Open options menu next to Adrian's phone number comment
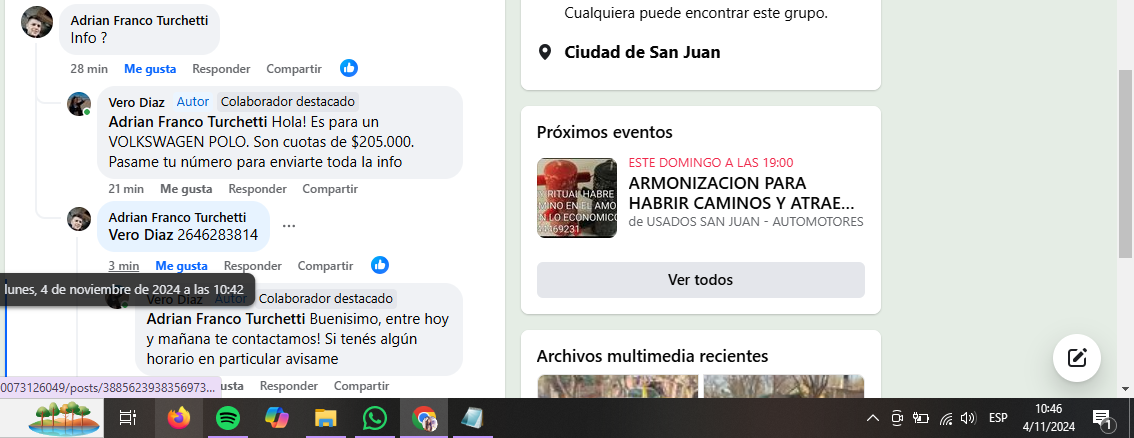Image resolution: width=1134 pixels, height=438 pixels. pyautogui.click(x=289, y=226)
